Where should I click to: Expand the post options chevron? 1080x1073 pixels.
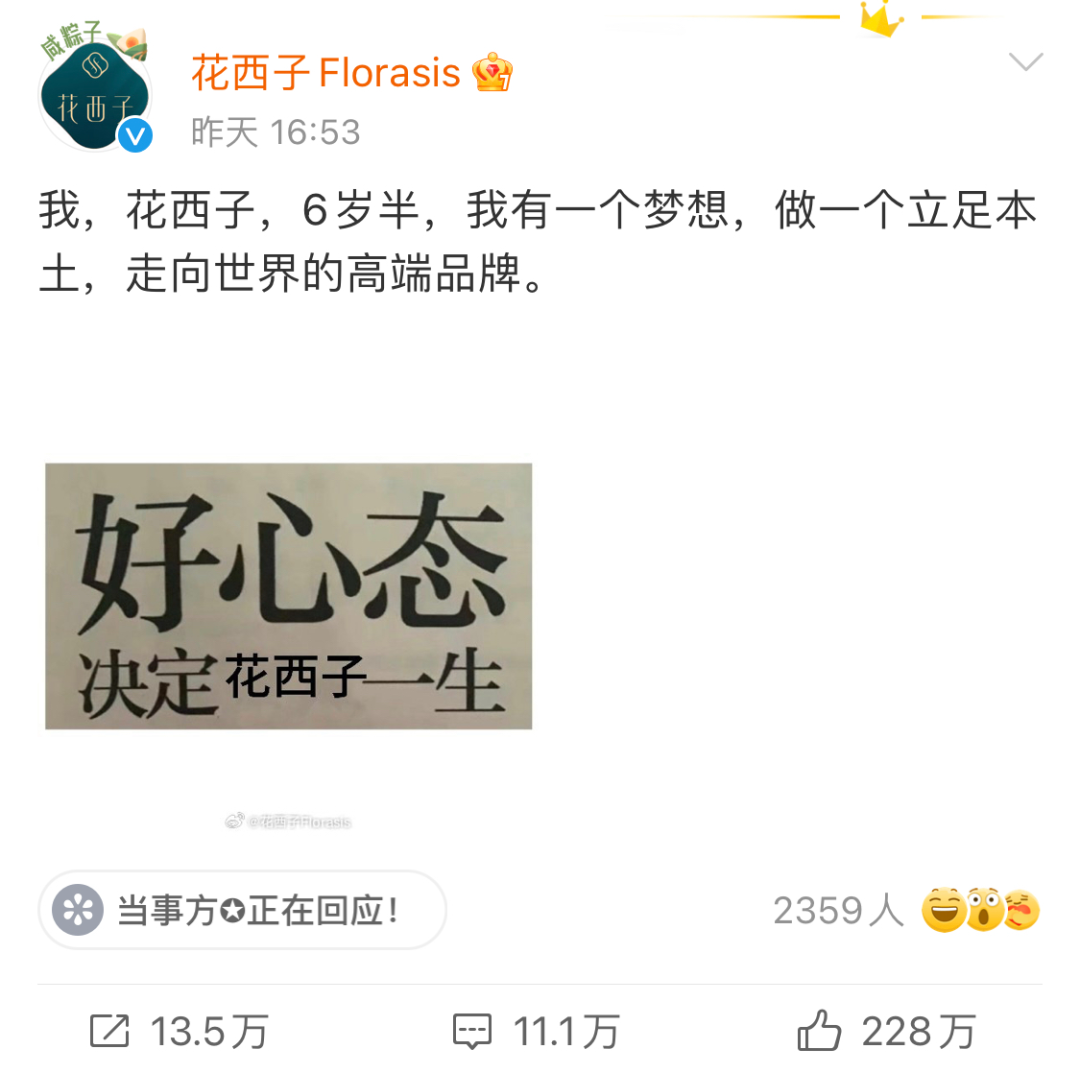1025,63
